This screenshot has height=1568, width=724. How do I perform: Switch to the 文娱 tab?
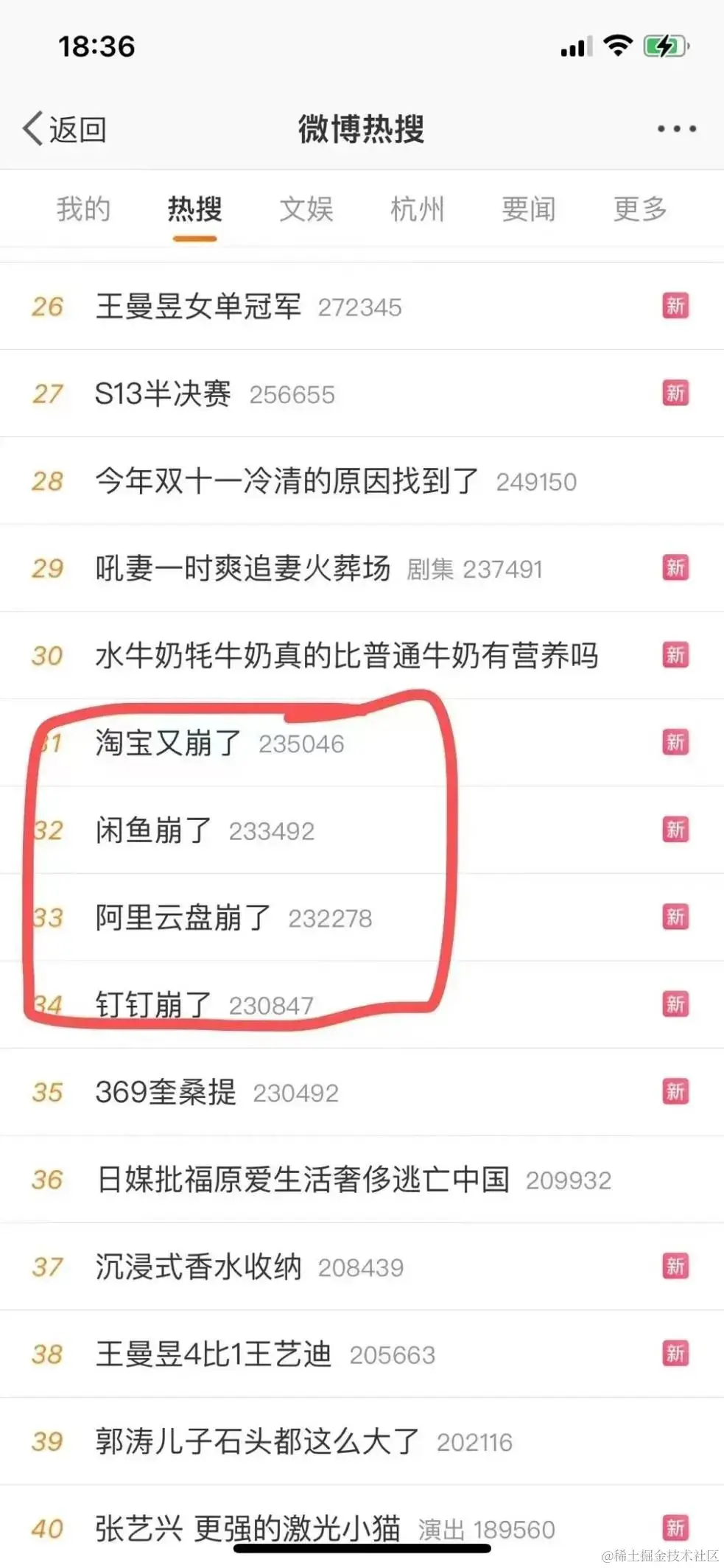(x=306, y=209)
